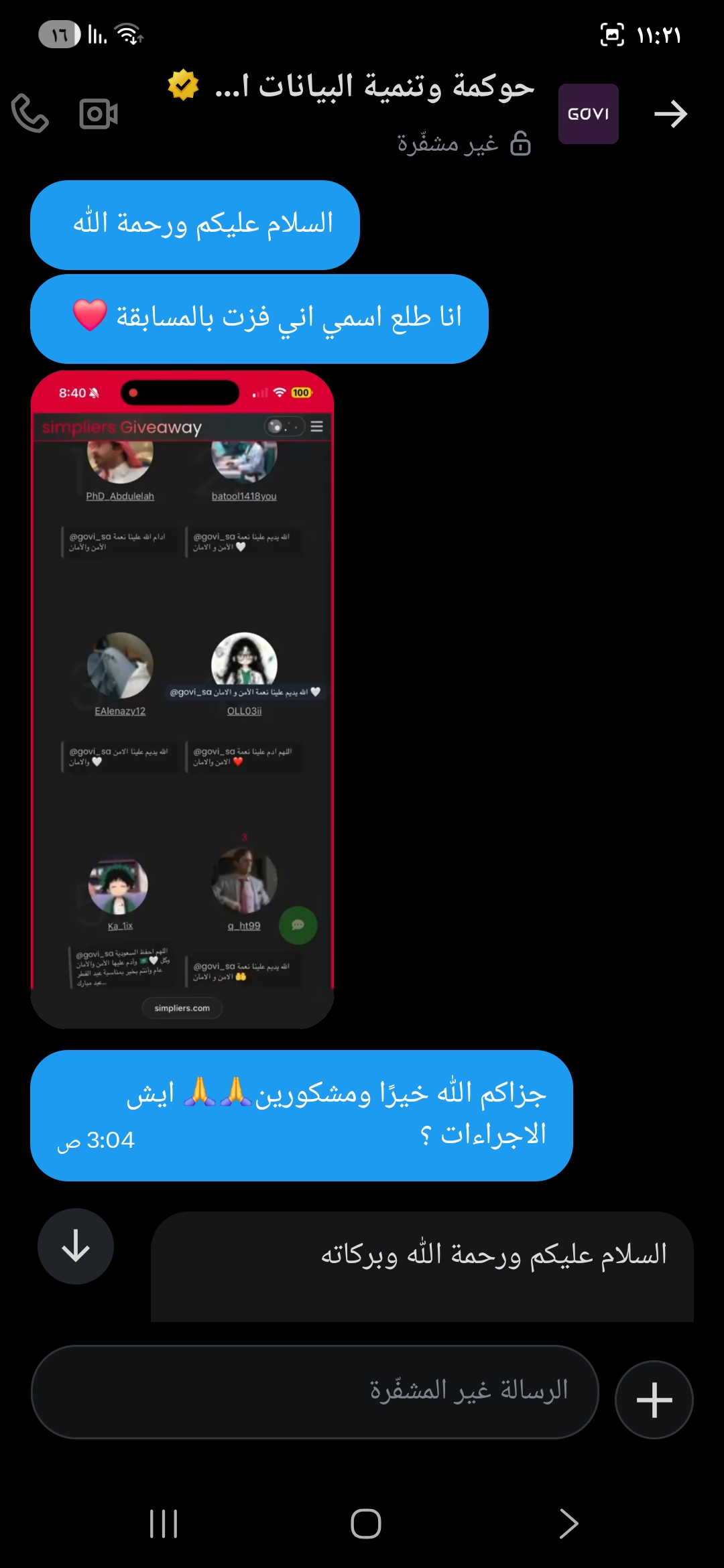Image resolution: width=724 pixels, height=1568 pixels.
Task: Open recent apps from navigation bar
Action: point(164,1524)
